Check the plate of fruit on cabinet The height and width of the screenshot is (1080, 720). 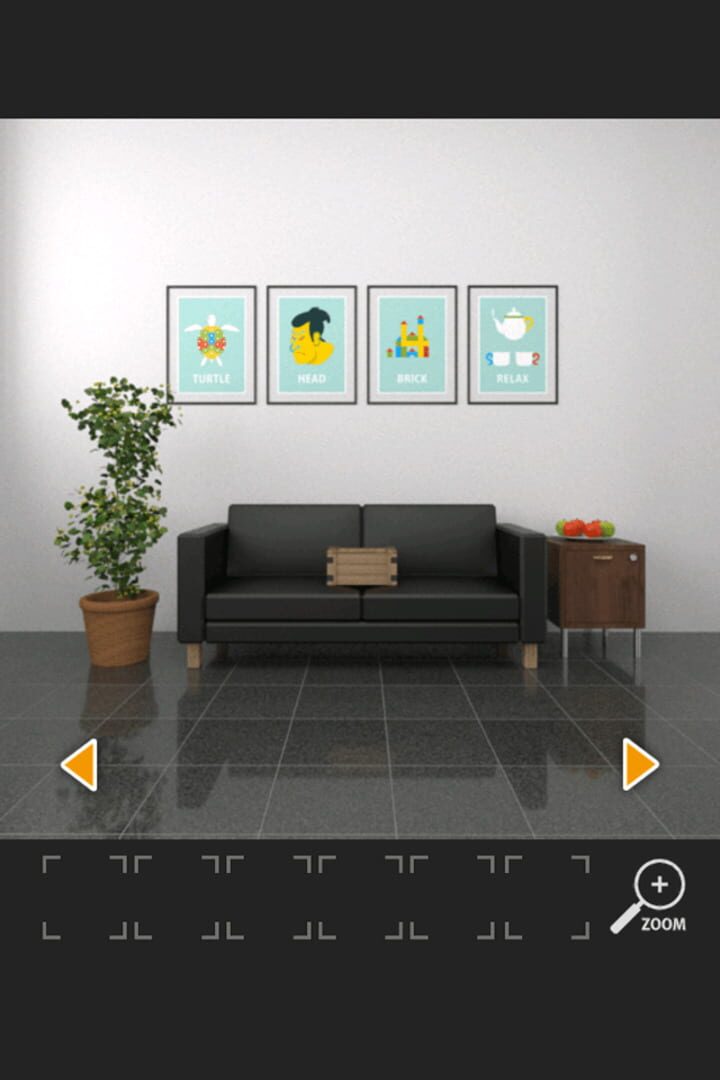[586, 528]
